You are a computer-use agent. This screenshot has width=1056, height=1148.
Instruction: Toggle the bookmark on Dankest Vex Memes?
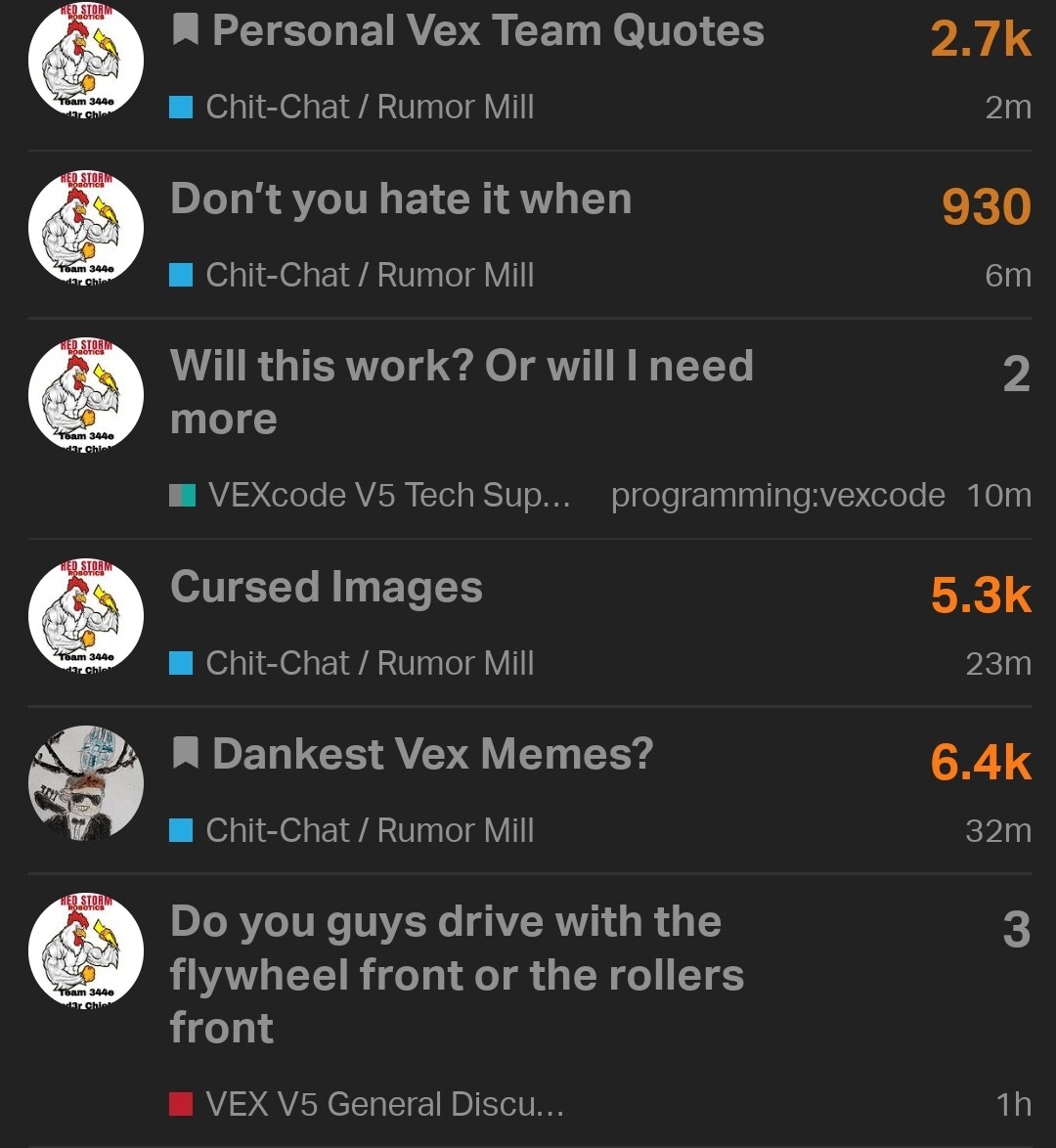tap(186, 754)
